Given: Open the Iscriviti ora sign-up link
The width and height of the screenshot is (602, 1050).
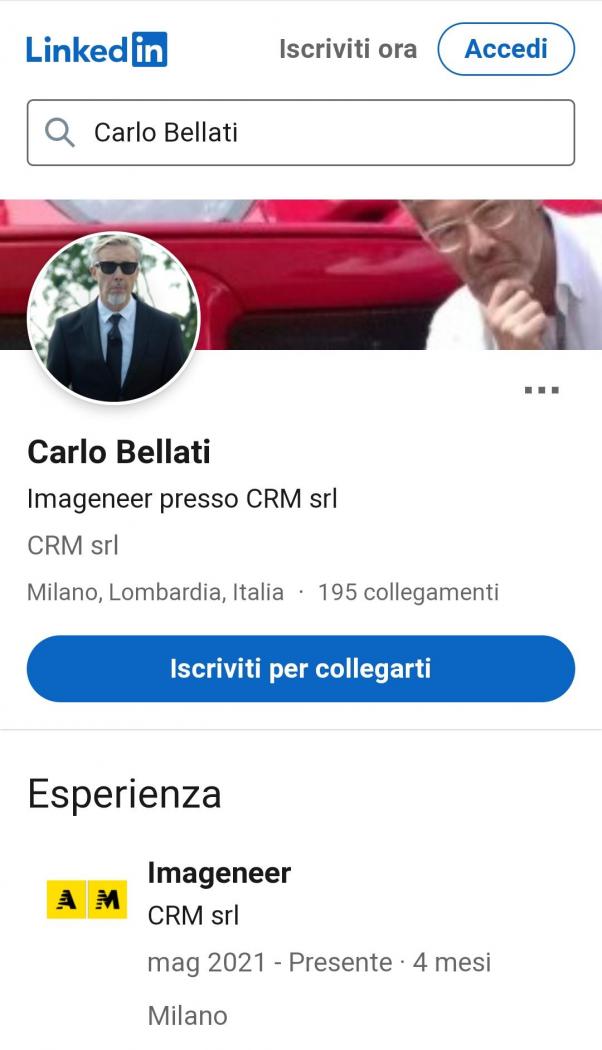Looking at the screenshot, I should 347,49.
